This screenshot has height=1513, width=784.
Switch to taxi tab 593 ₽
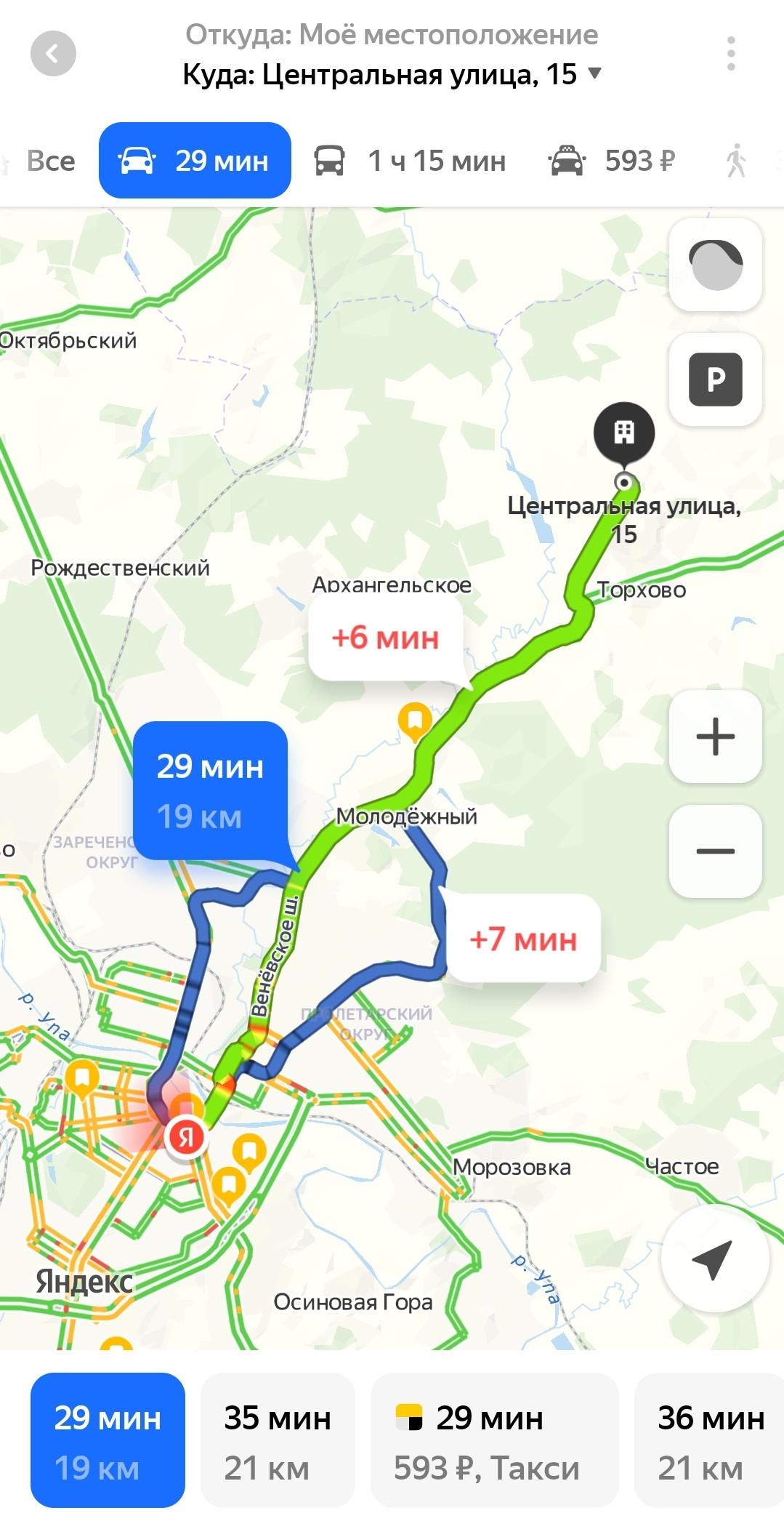point(612,161)
